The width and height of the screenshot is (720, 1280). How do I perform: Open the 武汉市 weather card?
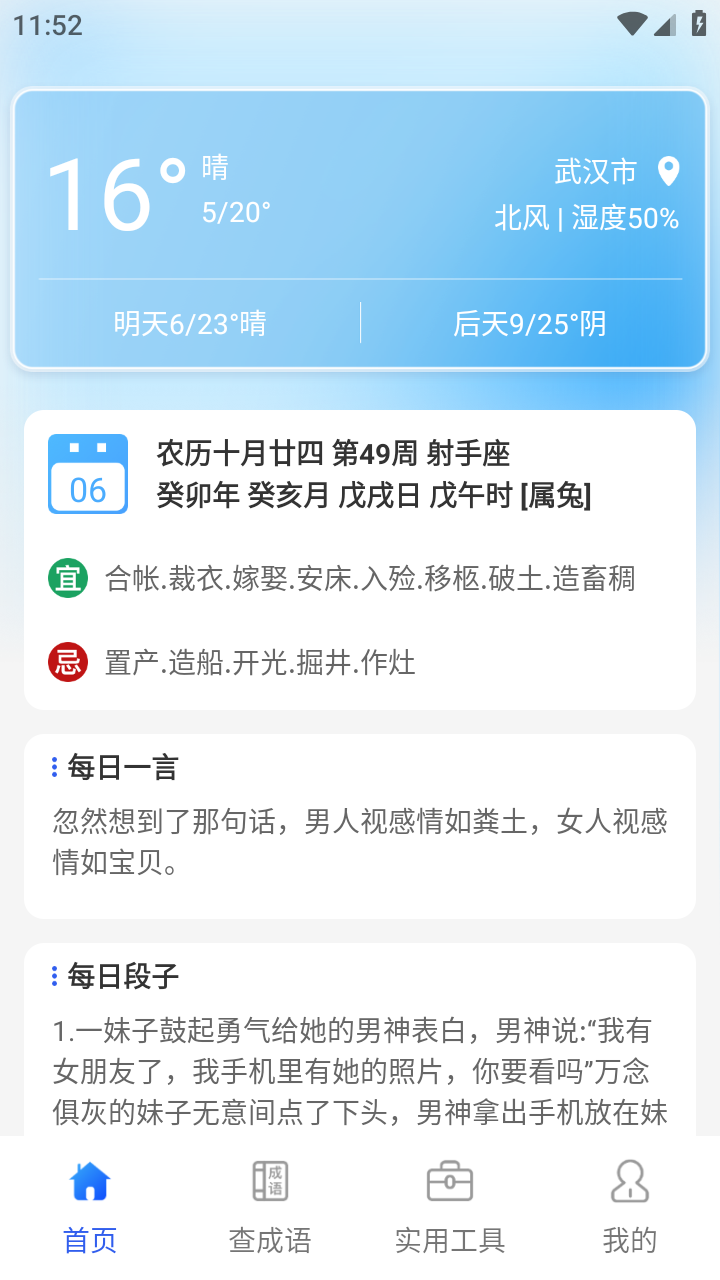[x=360, y=230]
